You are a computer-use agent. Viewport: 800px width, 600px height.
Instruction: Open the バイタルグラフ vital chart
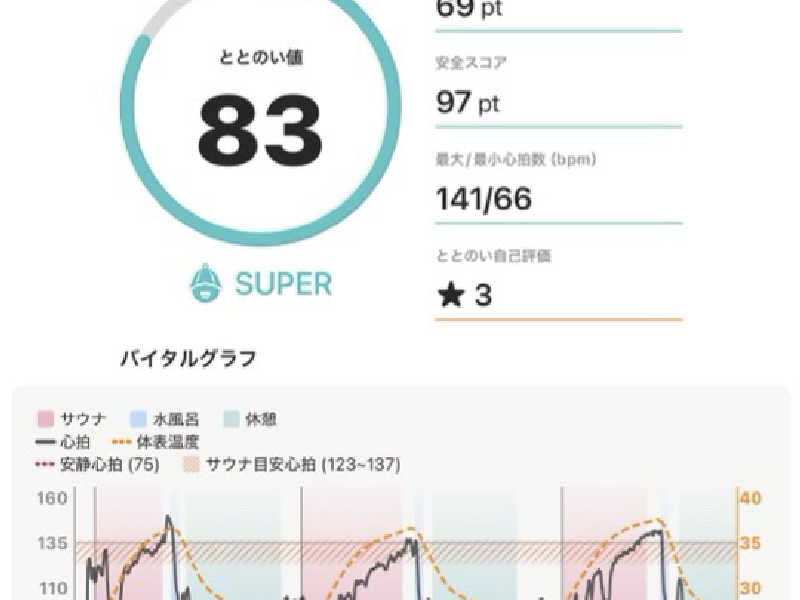pos(401,494)
